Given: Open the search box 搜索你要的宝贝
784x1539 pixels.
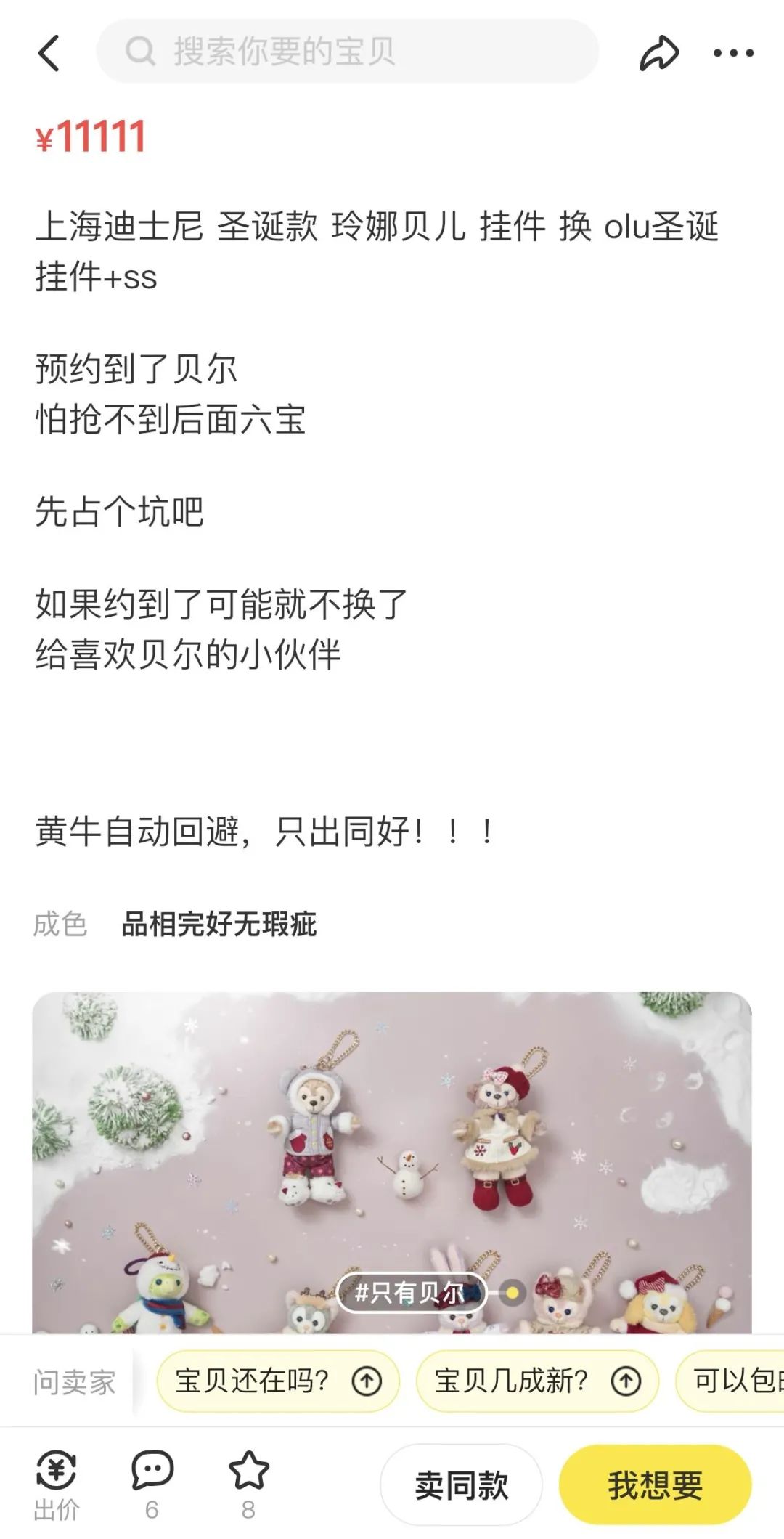Looking at the screenshot, I should click(348, 52).
